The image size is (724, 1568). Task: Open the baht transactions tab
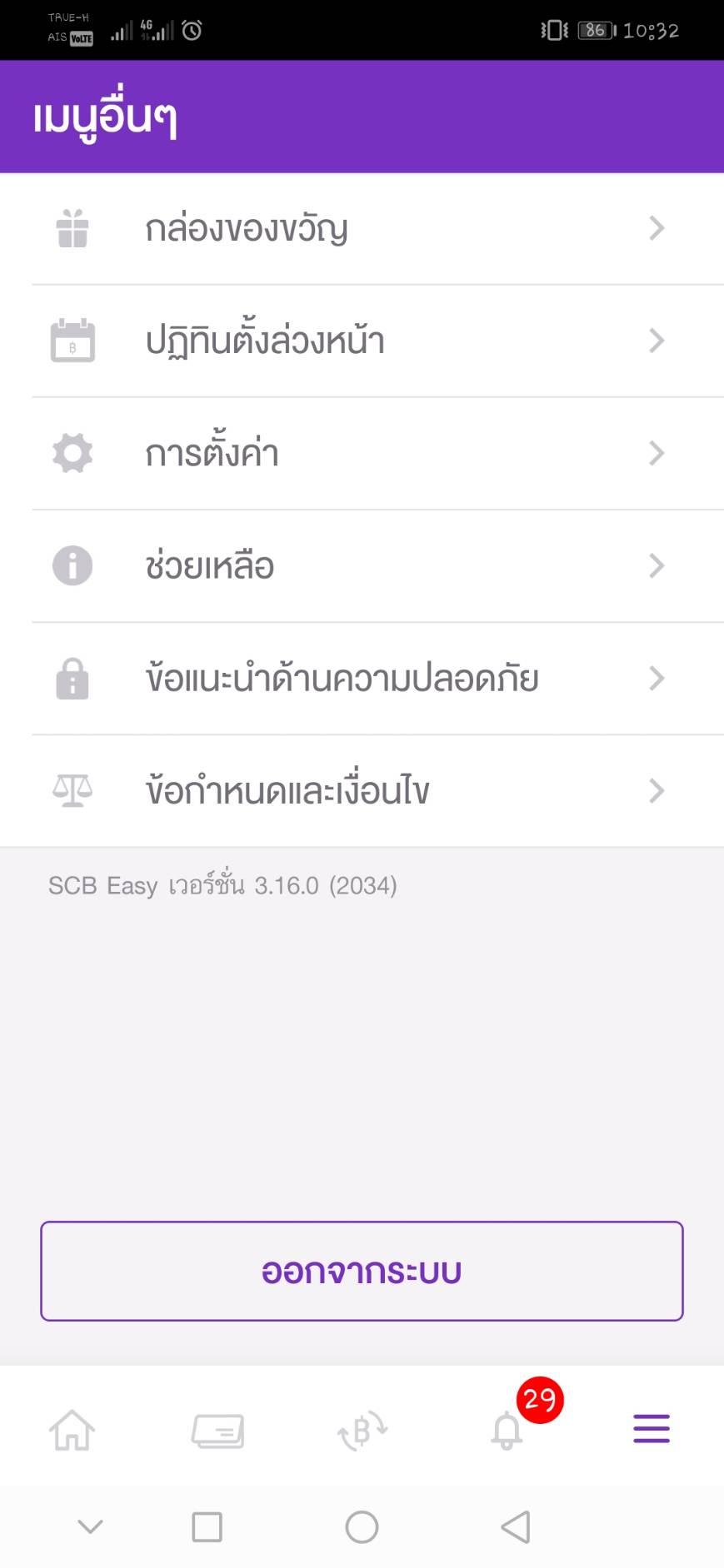[x=362, y=1431]
